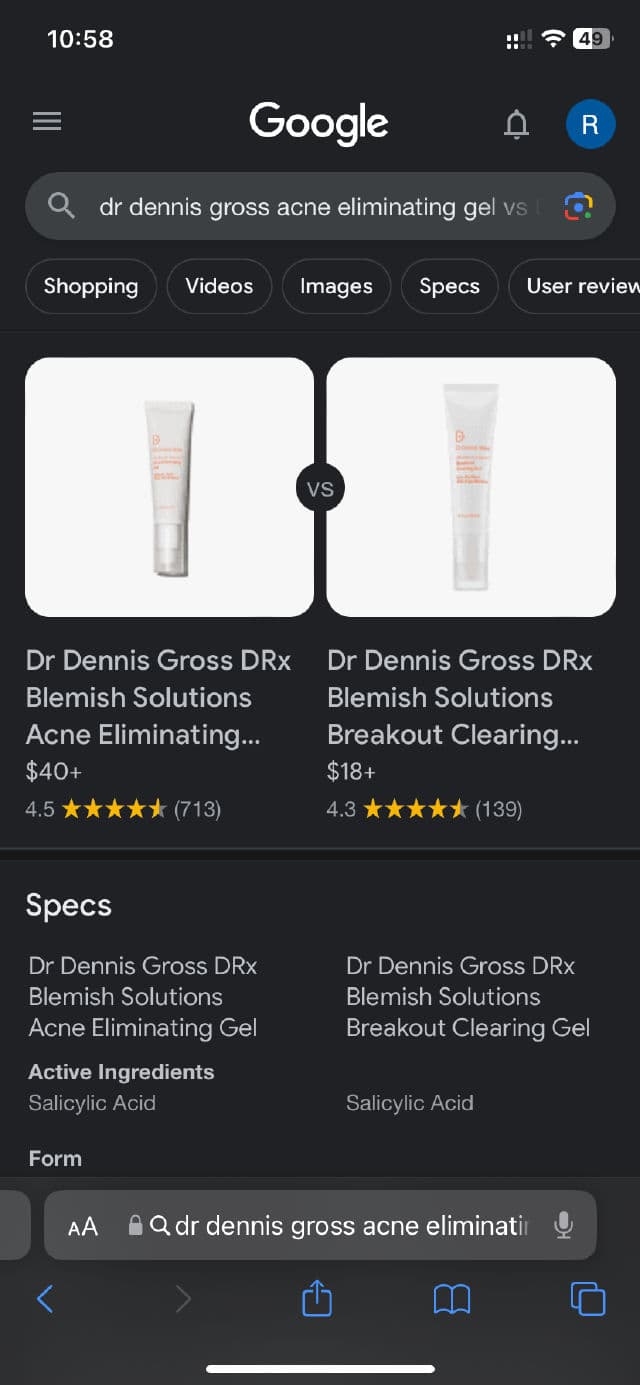Image resolution: width=640 pixels, height=1385 pixels.
Task: Open Safari bookmarks
Action: click(x=452, y=1299)
